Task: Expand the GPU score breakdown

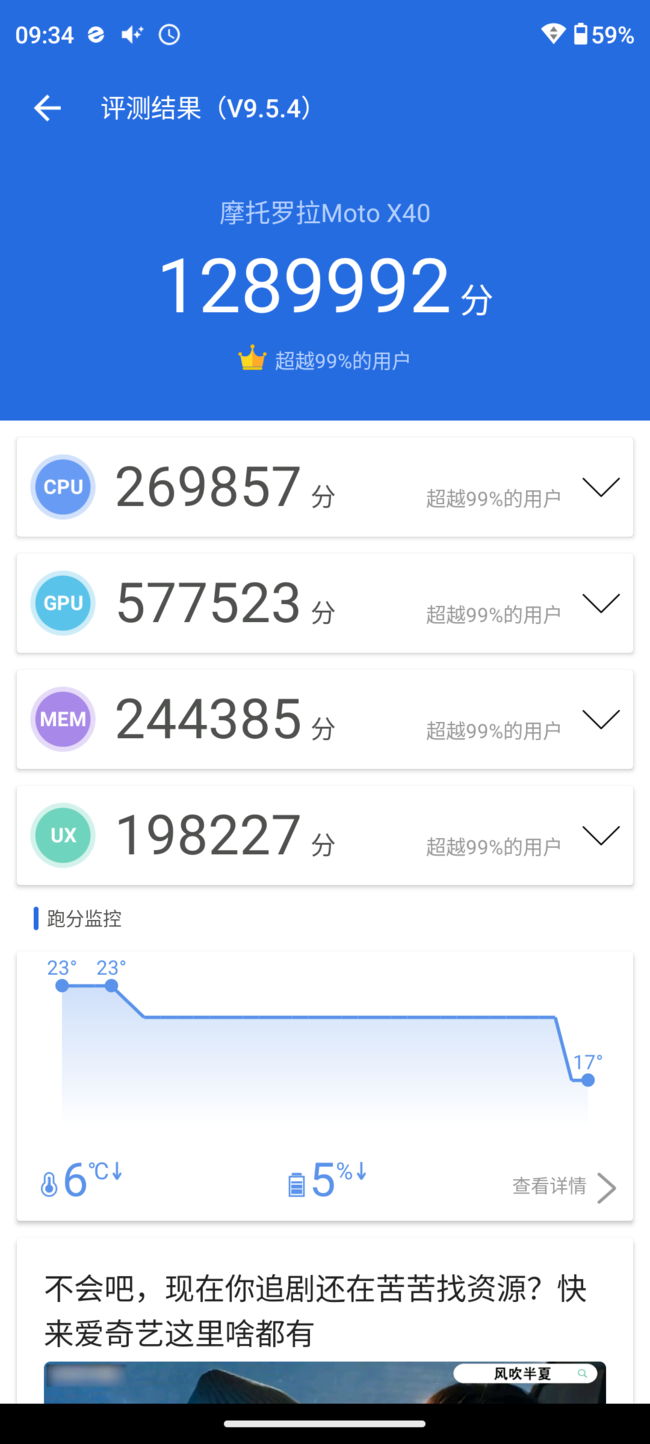Action: pyautogui.click(x=601, y=603)
